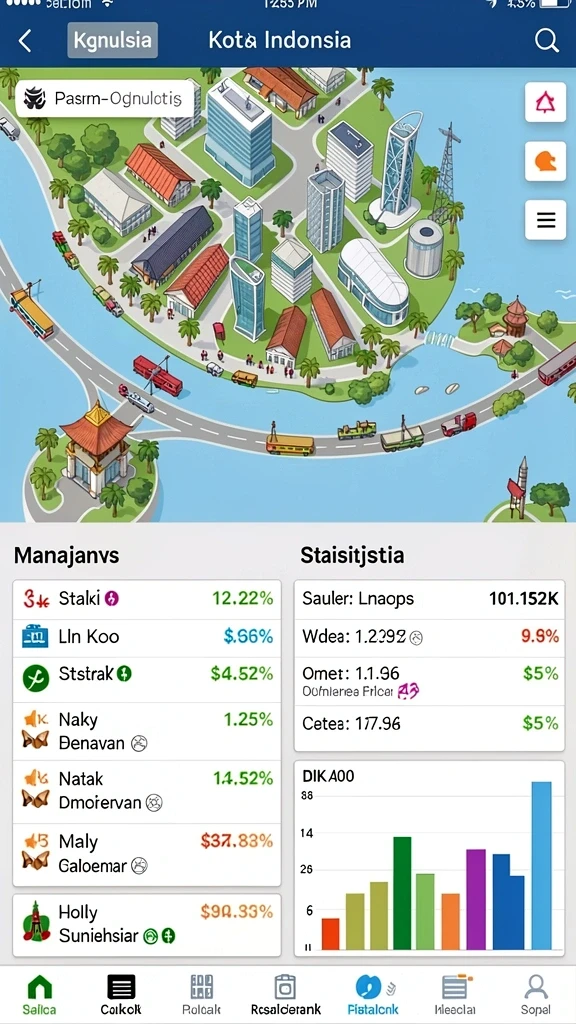576x1024 pixels.
Task: Switch to the Rolcalk tab
Action: click(x=202, y=995)
